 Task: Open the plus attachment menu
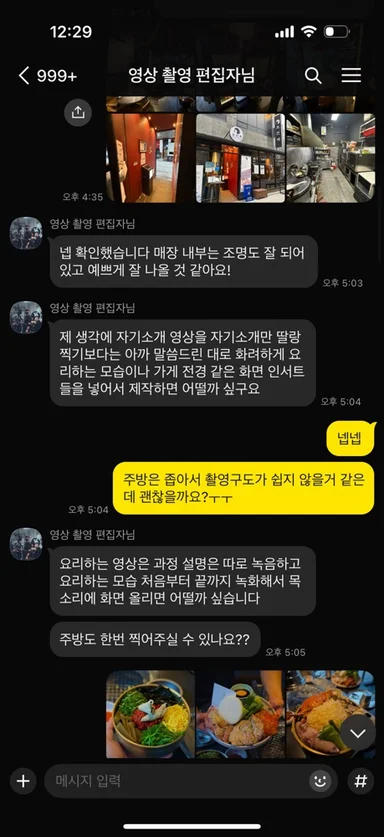23,781
